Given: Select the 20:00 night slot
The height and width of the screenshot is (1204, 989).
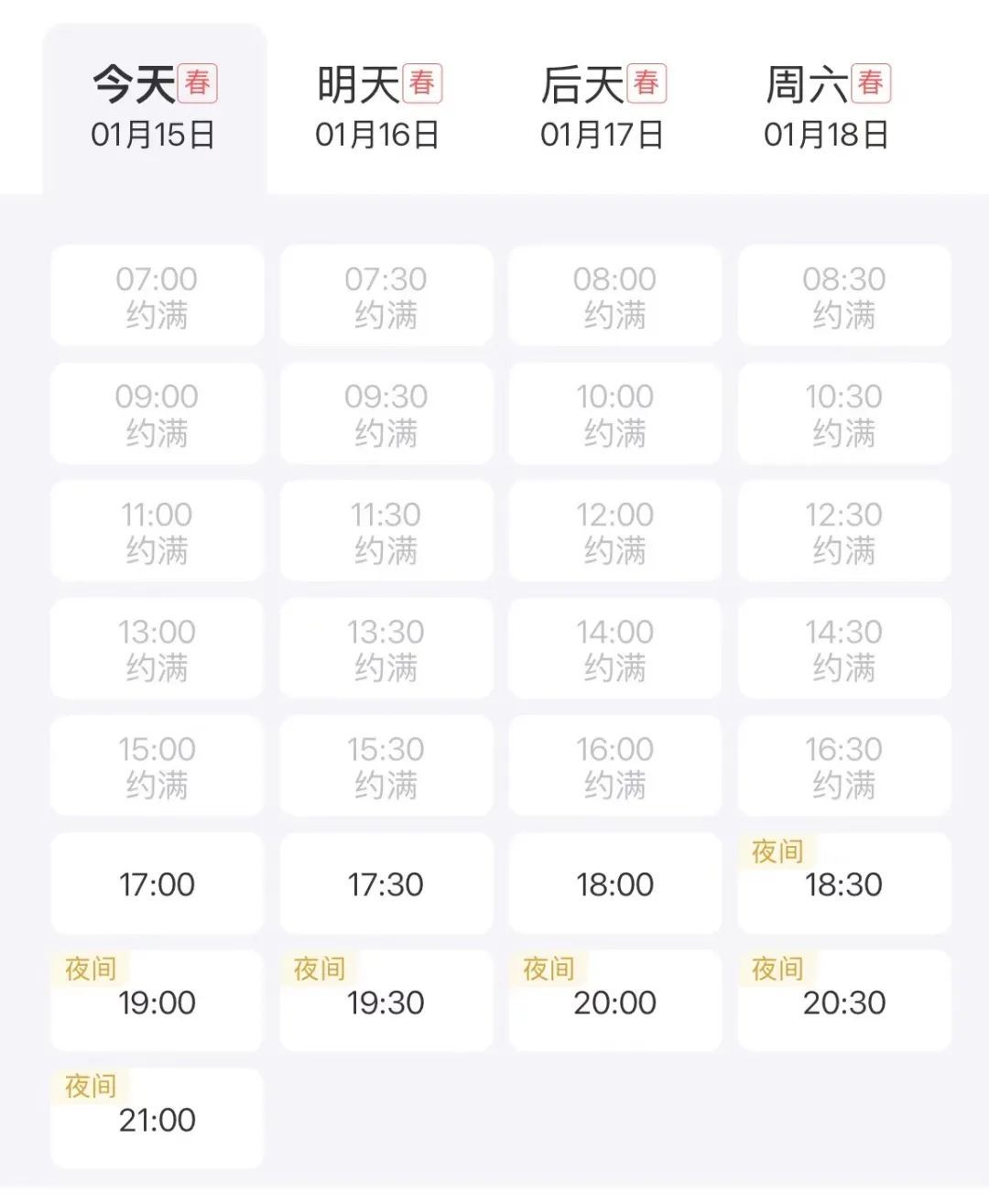Looking at the screenshot, I should tap(614, 1001).
